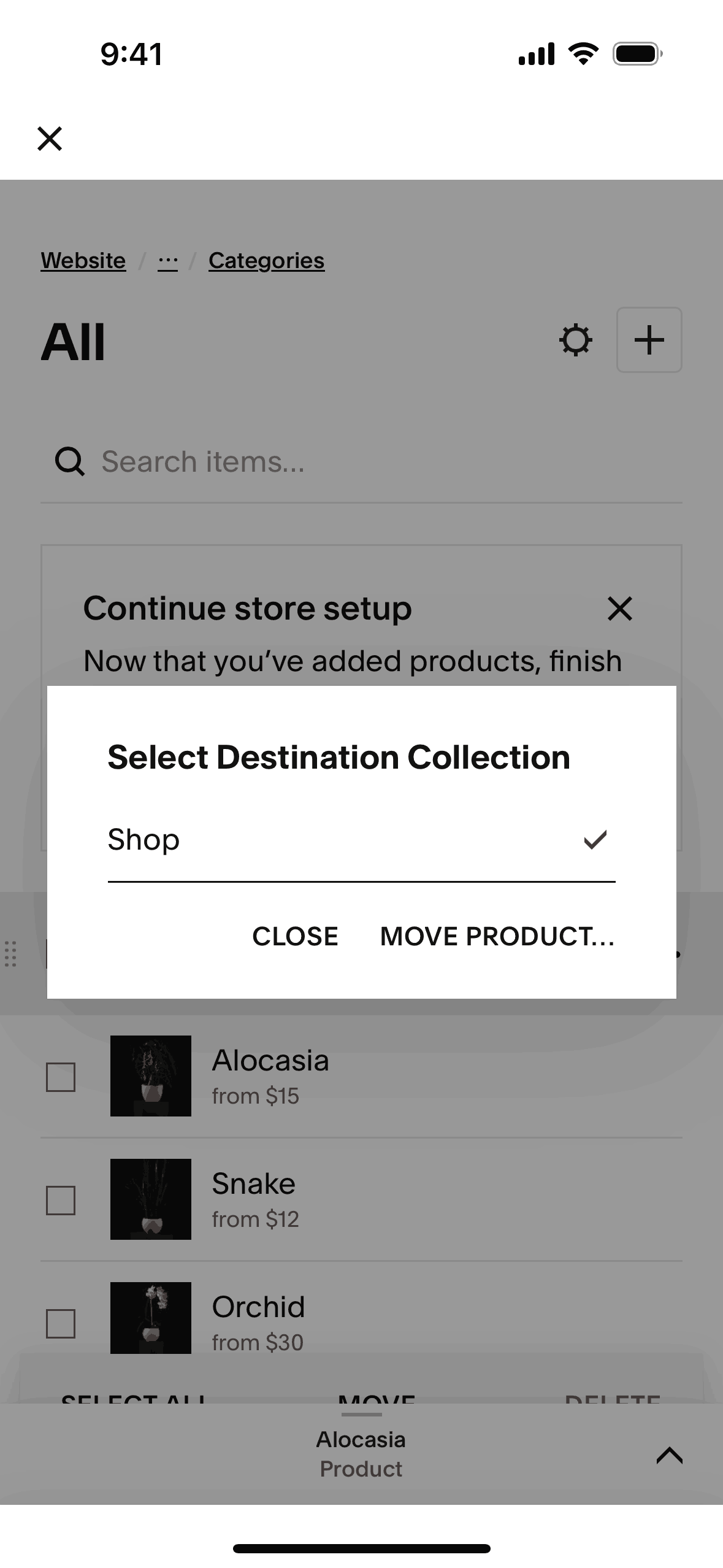Open the Categories breadcrumb link
Image resolution: width=723 pixels, height=1568 pixels.
266,261
